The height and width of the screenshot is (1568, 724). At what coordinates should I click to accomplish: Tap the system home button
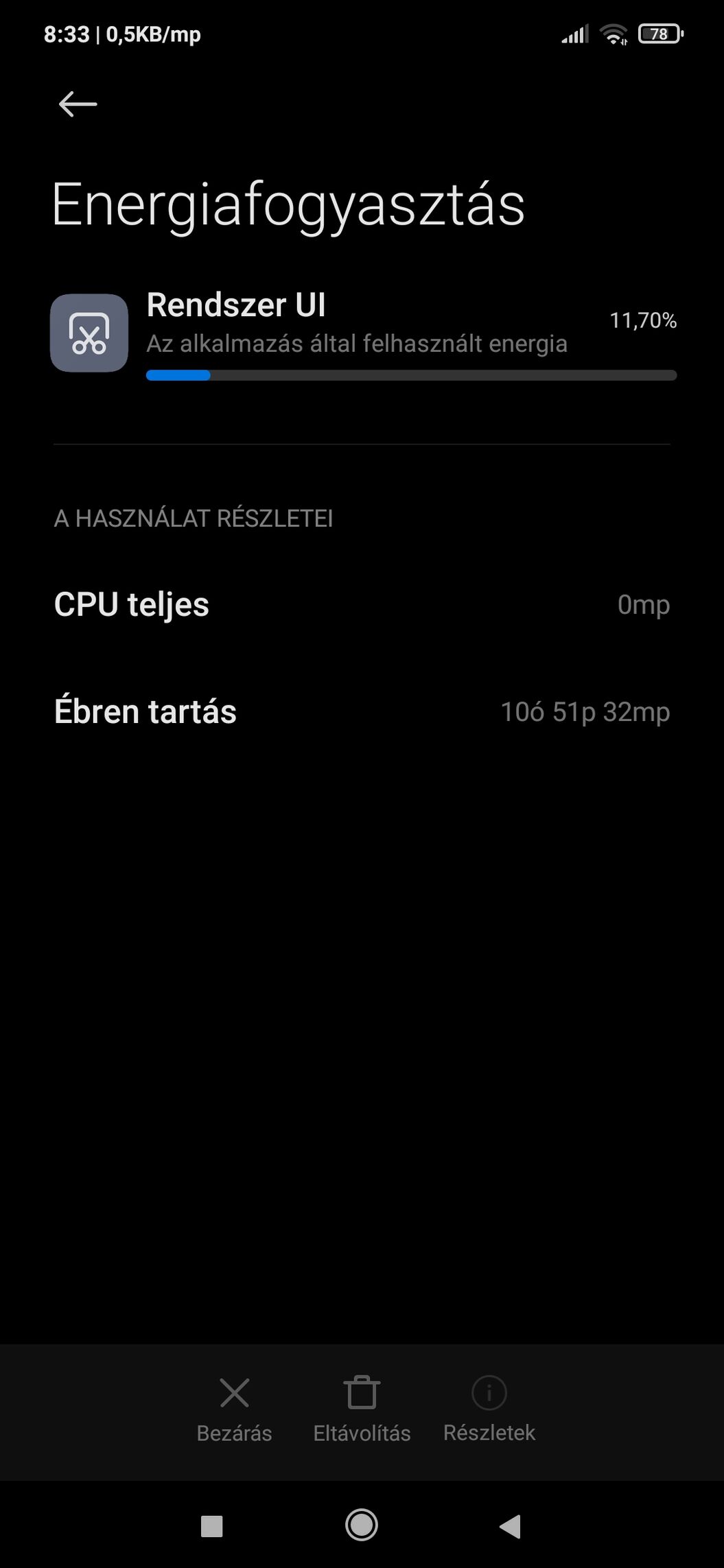362,1525
